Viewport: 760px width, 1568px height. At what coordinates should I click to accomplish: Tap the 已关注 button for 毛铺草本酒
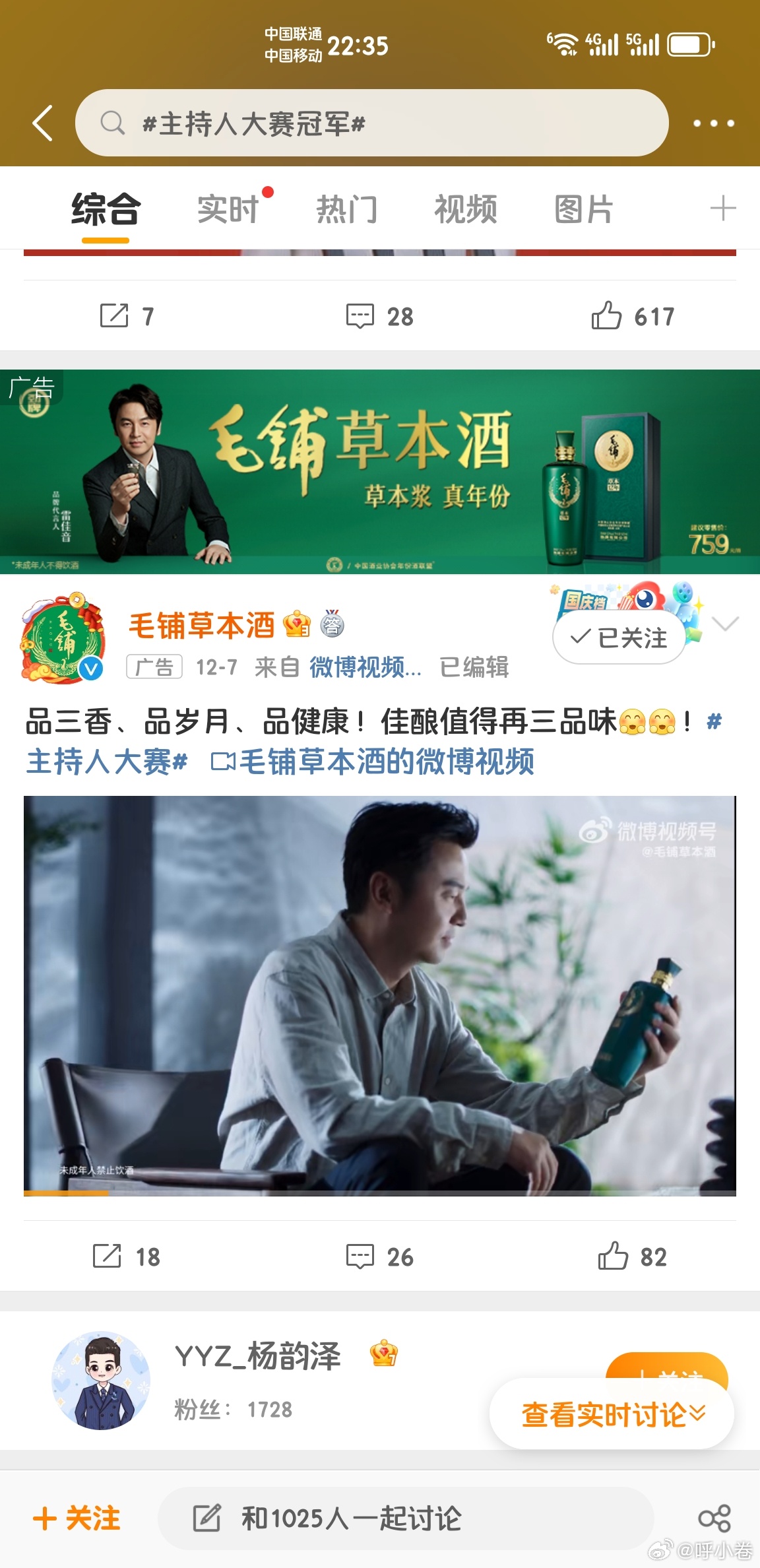coord(619,637)
